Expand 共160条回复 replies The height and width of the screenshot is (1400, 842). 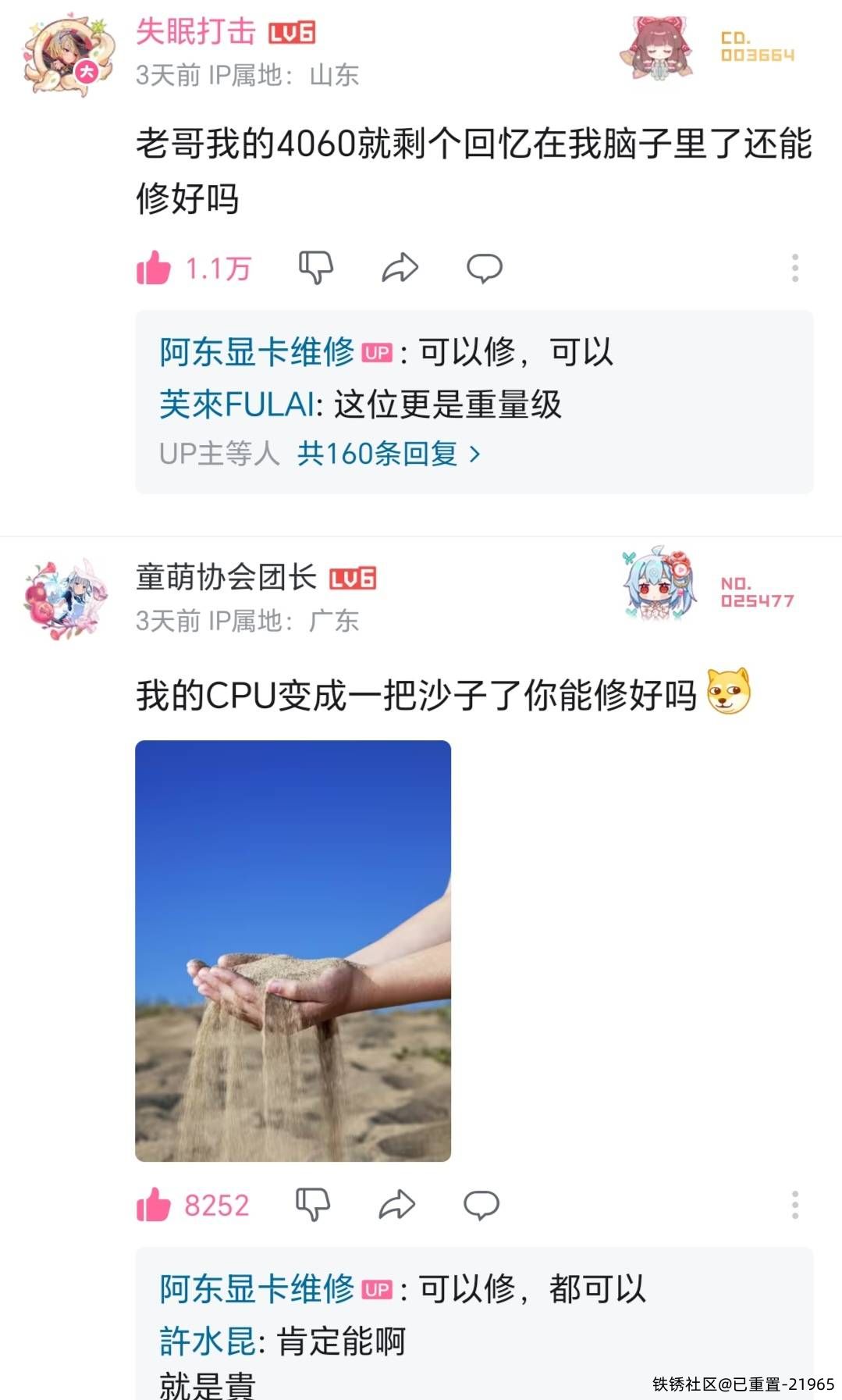click(388, 454)
